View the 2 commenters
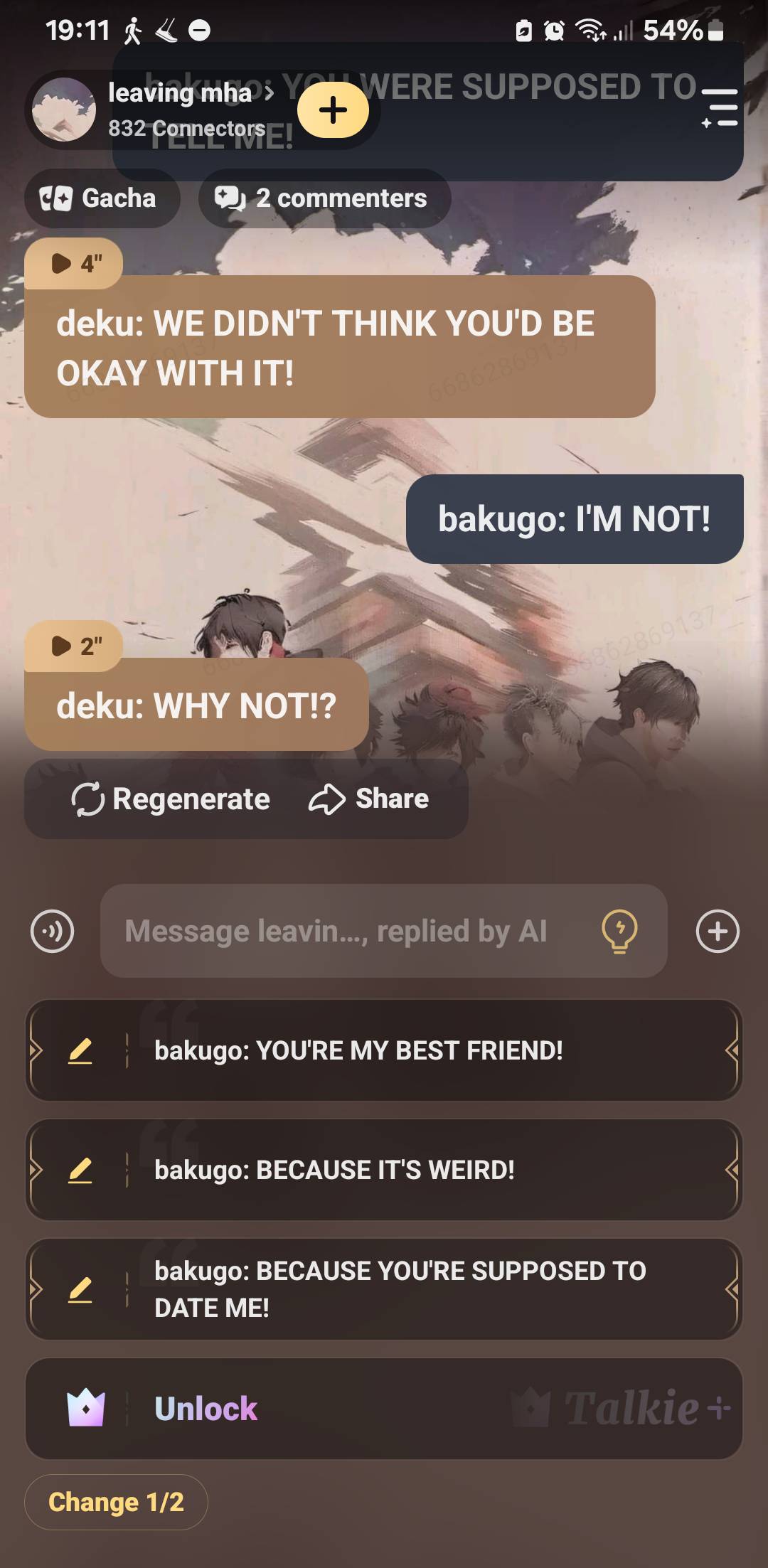The height and width of the screenshot is (1568, 768). (324, 198)
